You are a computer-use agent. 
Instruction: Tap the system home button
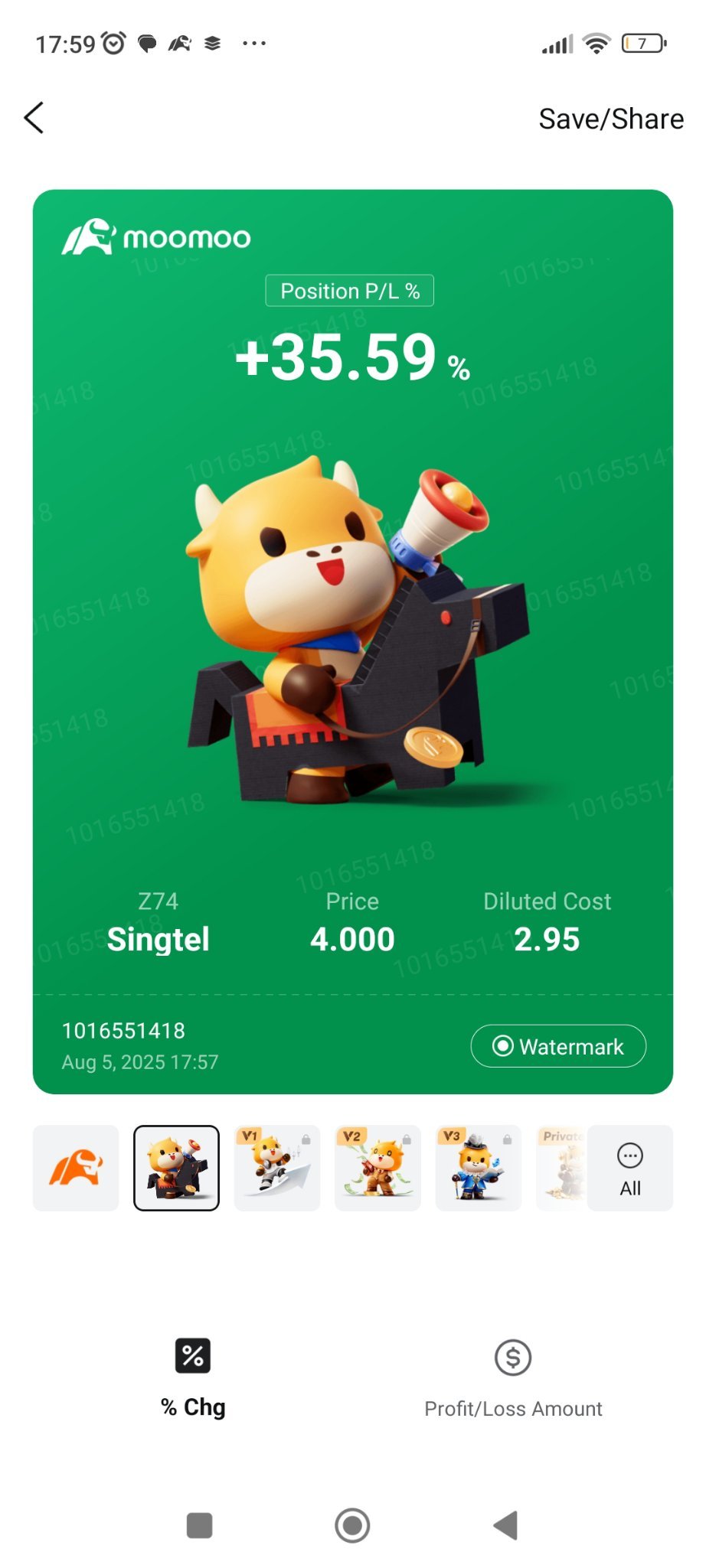tap(352, 1525)
